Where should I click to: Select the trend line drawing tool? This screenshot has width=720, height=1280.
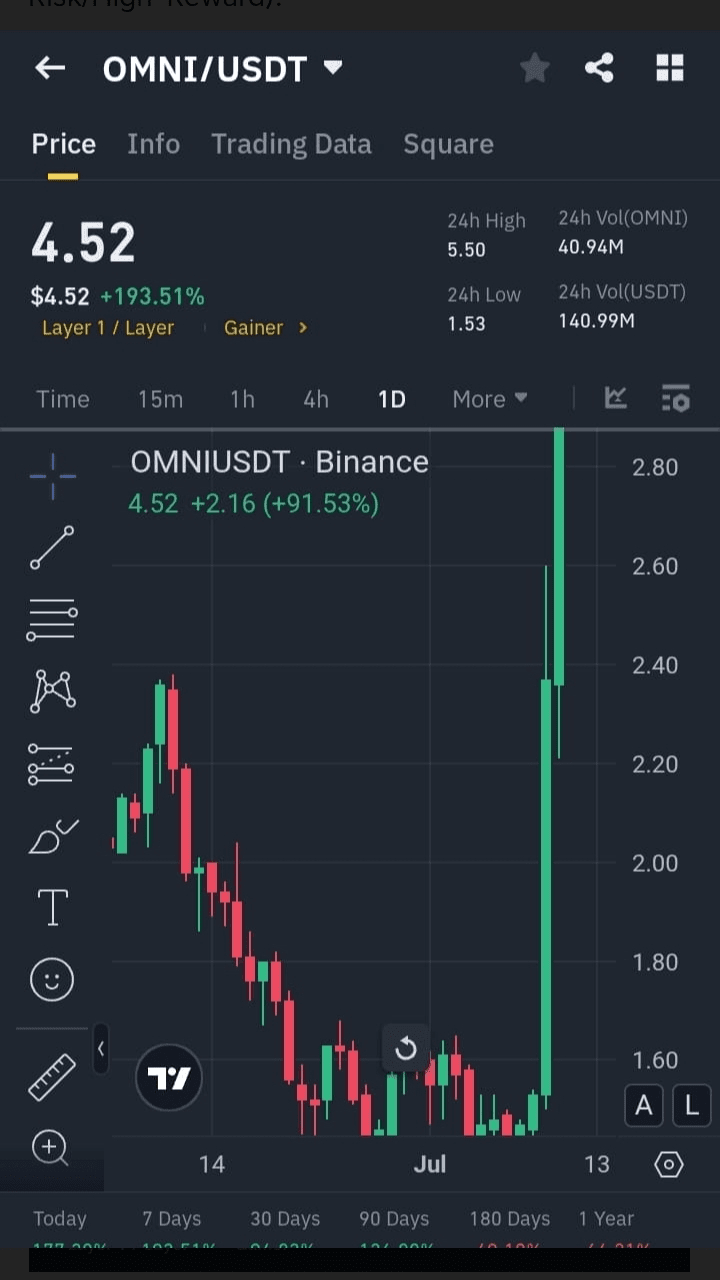52,548
